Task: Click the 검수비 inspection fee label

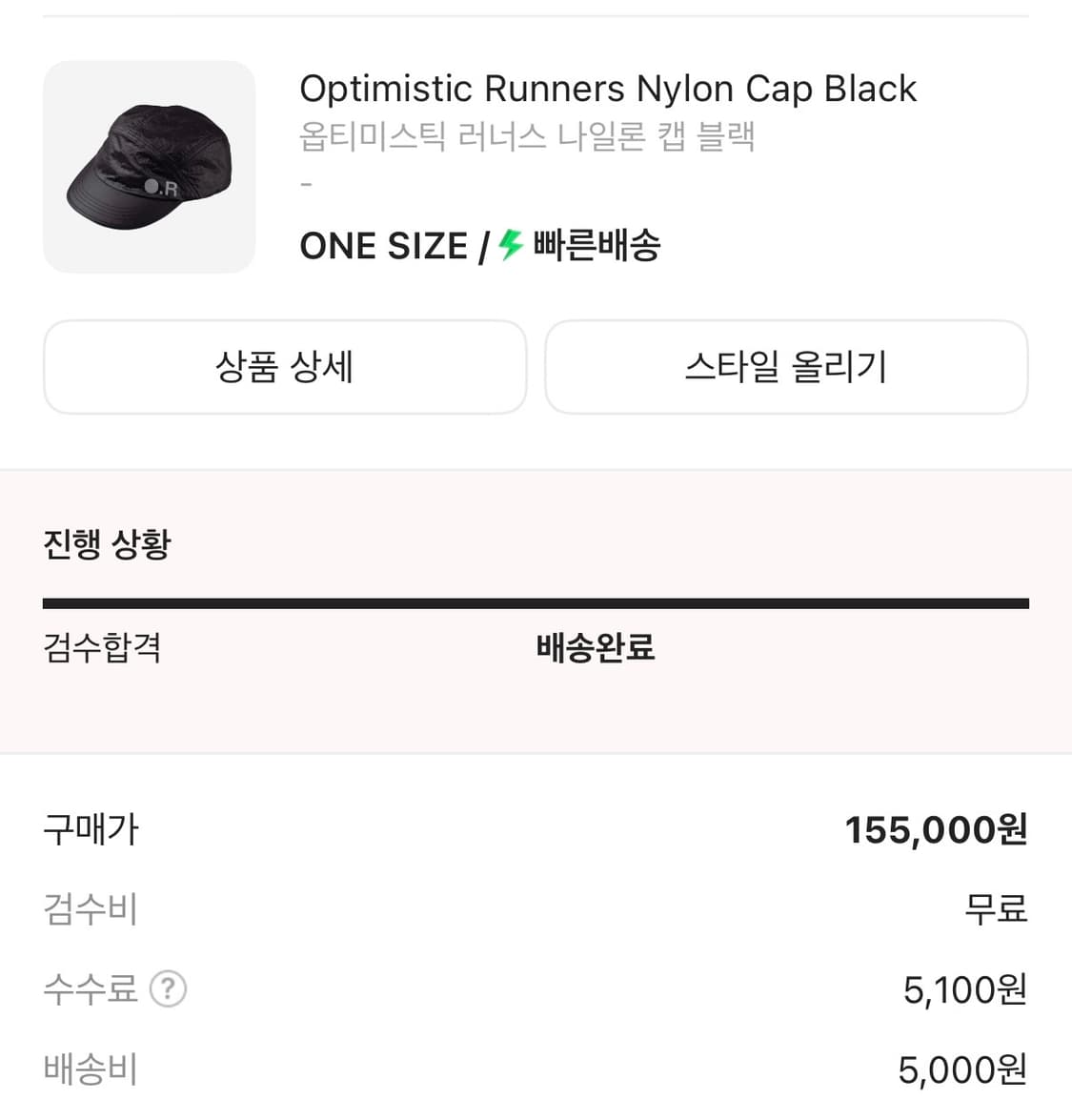Action: click(91, 910)
